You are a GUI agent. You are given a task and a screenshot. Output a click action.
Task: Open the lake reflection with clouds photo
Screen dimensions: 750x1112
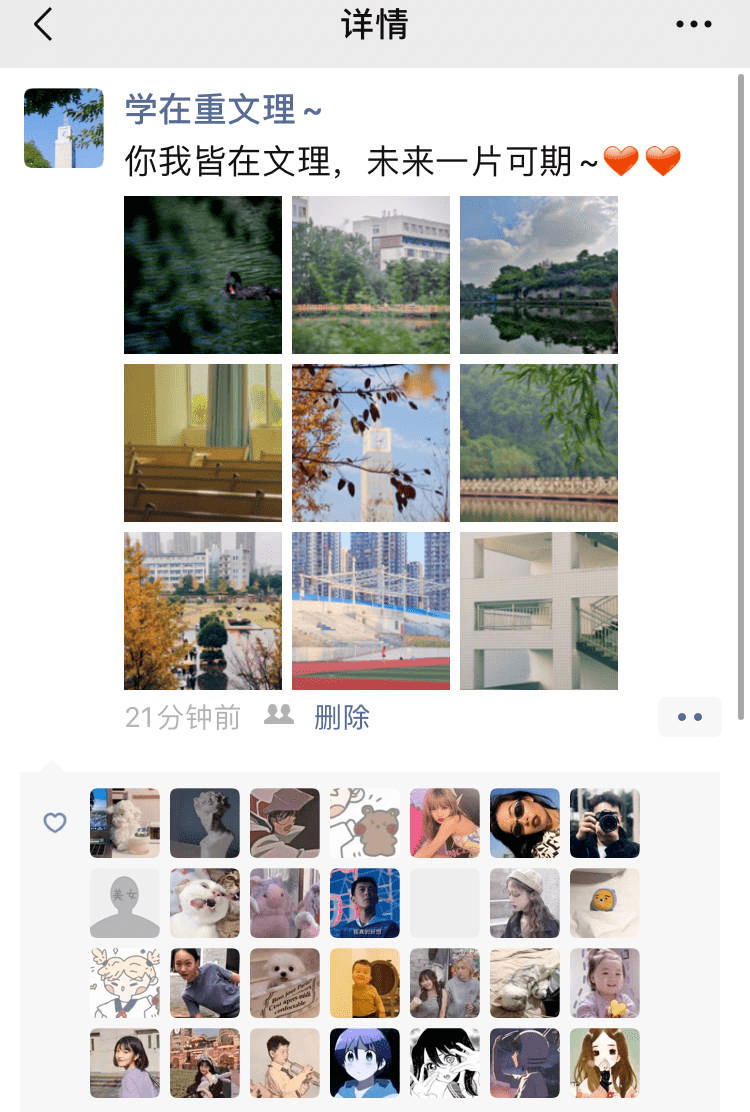[539, 275]
